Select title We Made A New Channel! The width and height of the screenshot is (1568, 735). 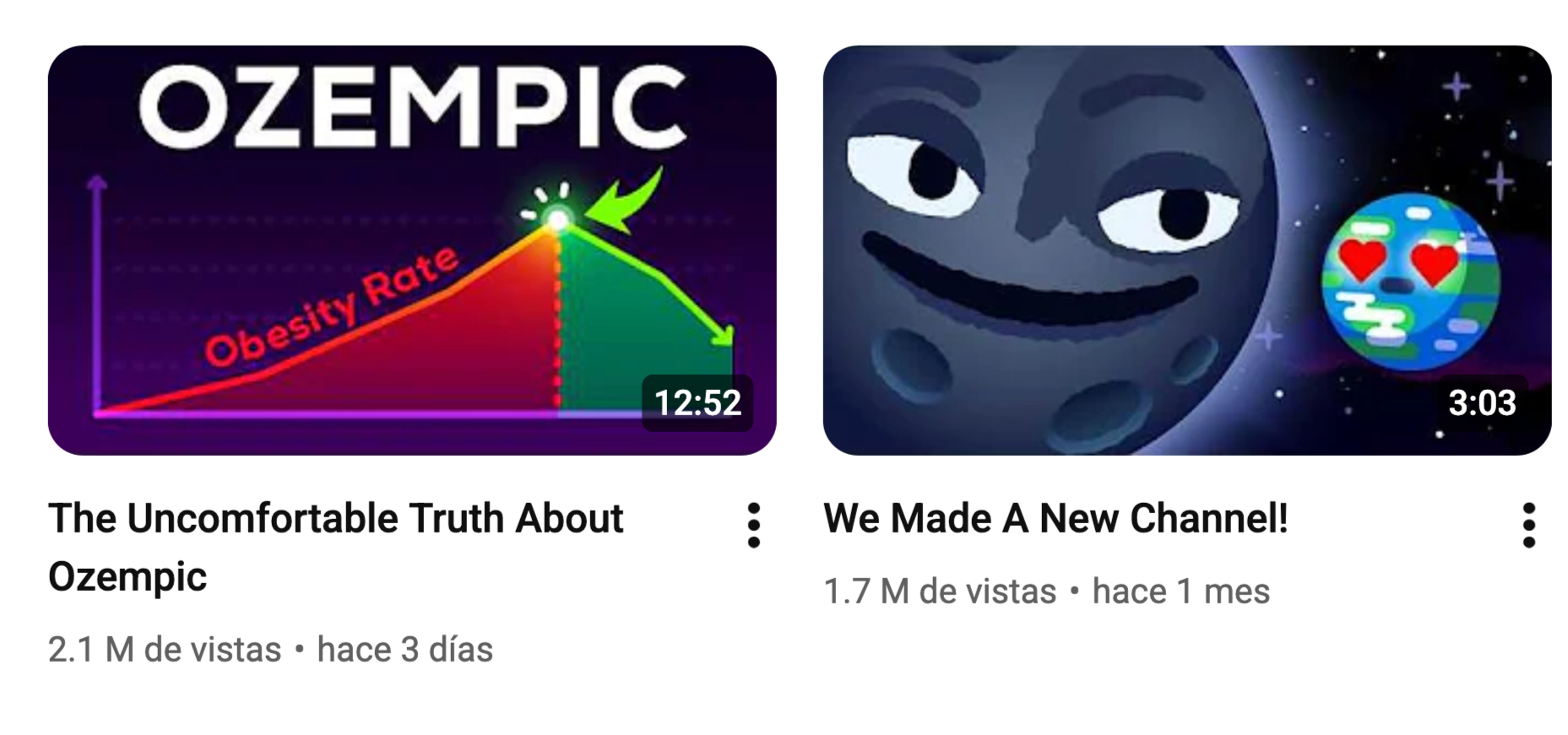click(x=1055, y=518)
